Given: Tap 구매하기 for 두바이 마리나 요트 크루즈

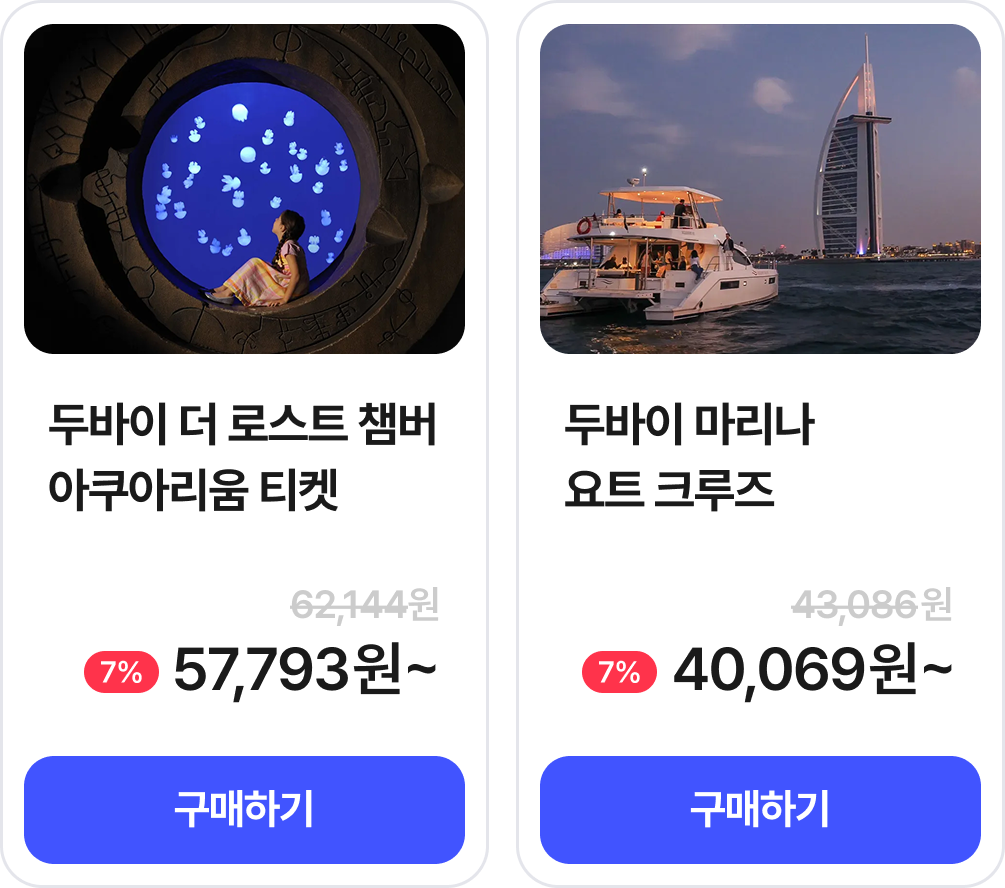Looking at the screenshot, I should coord(760,809).
